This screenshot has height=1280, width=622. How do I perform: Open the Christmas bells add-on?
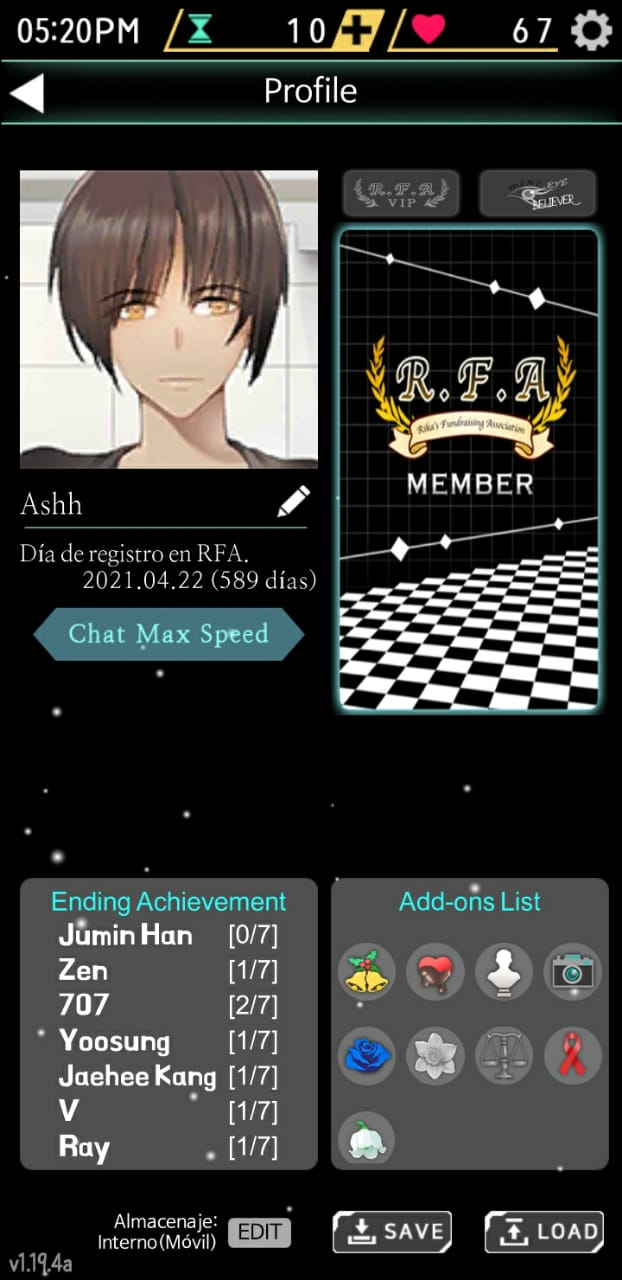(367, 972)
